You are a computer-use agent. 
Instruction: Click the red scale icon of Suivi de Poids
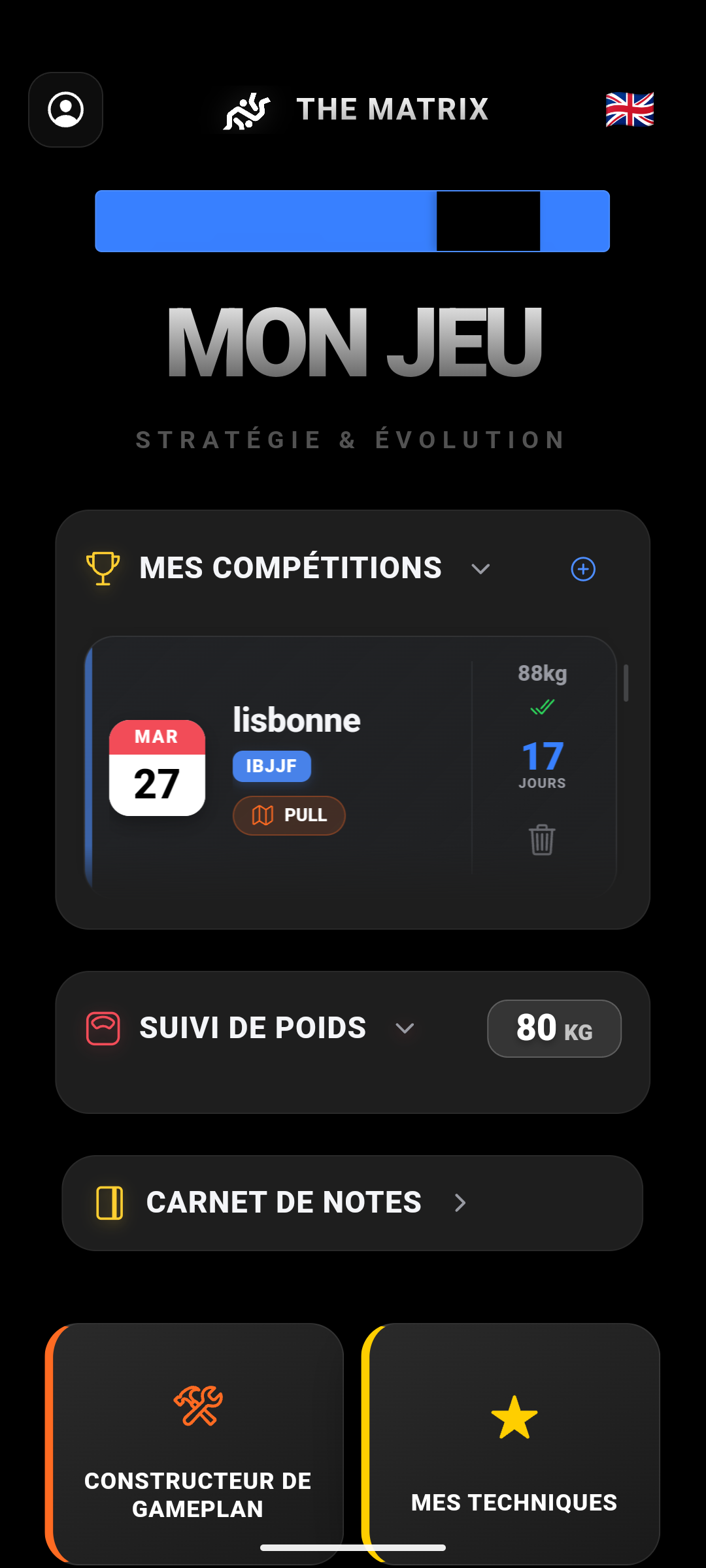click(x=101, y=1027)
